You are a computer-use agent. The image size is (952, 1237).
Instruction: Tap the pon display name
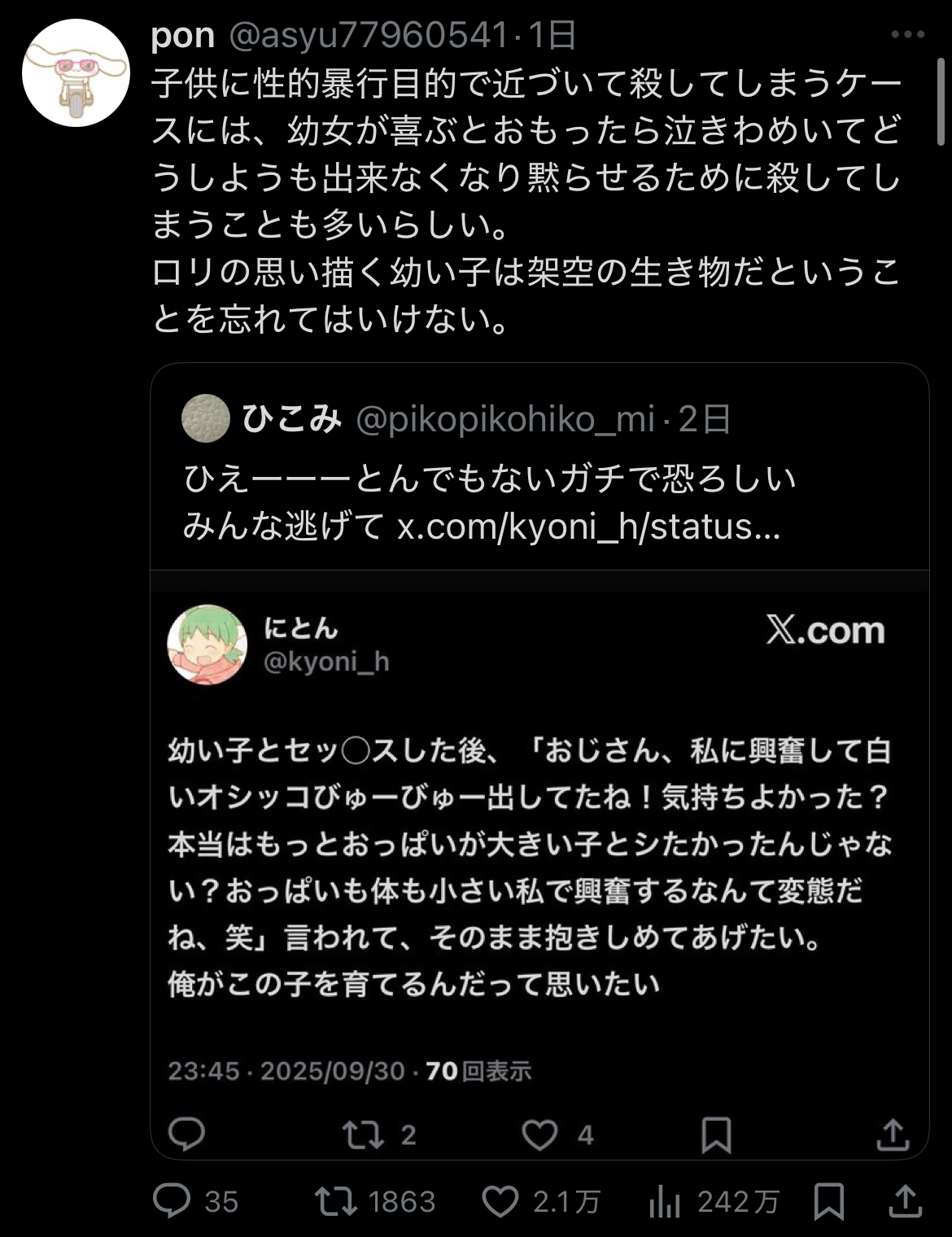pyautogui.click(x=183, y=35)
